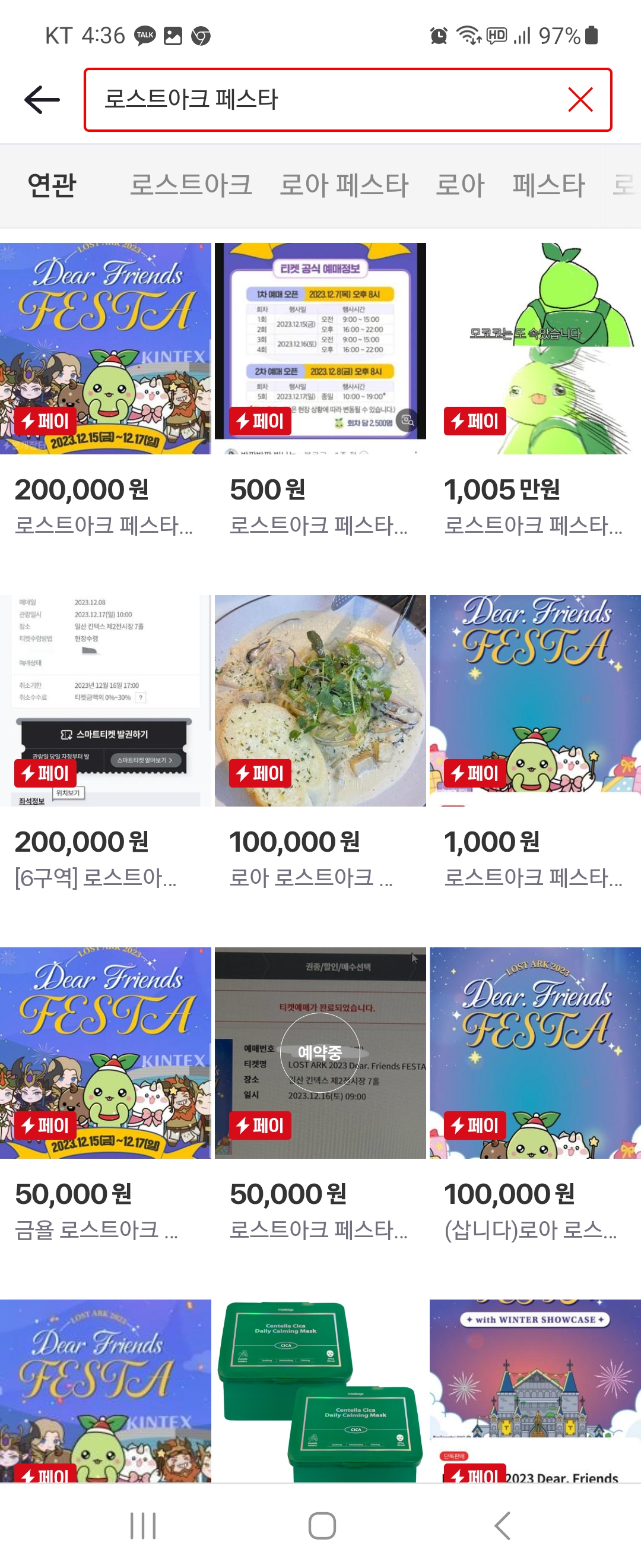Select the 로아 related keyword
Screen dimensions: 641x1568
(460, 185)
